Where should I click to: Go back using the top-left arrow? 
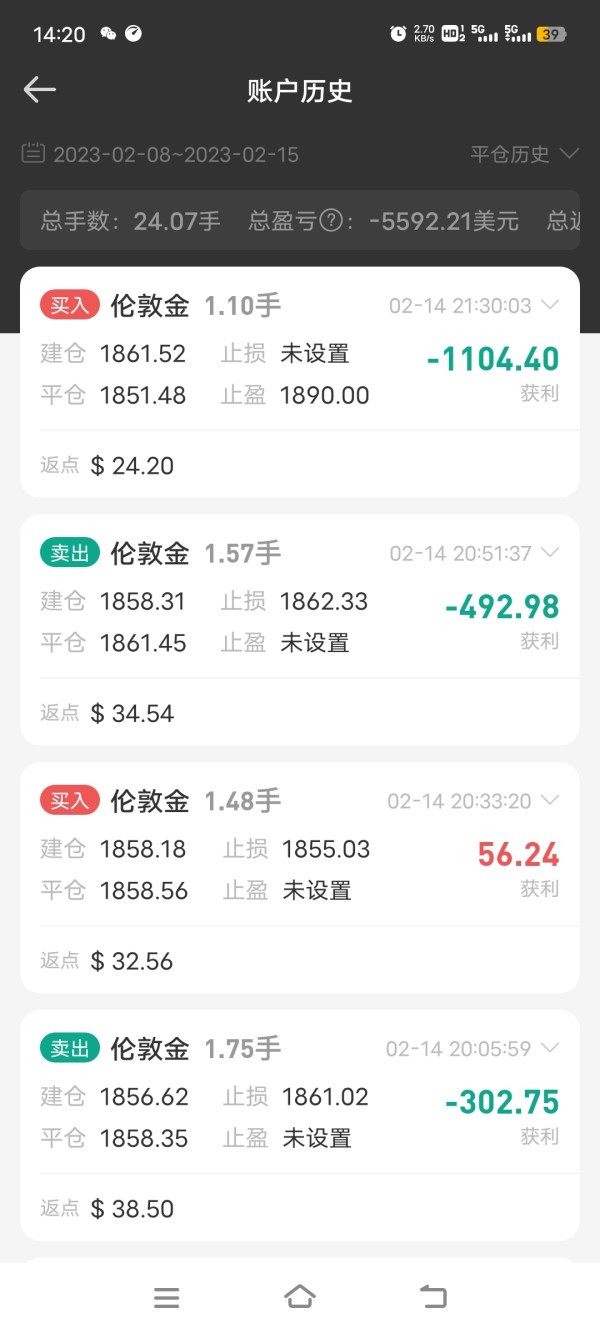(x=40, y=90)
